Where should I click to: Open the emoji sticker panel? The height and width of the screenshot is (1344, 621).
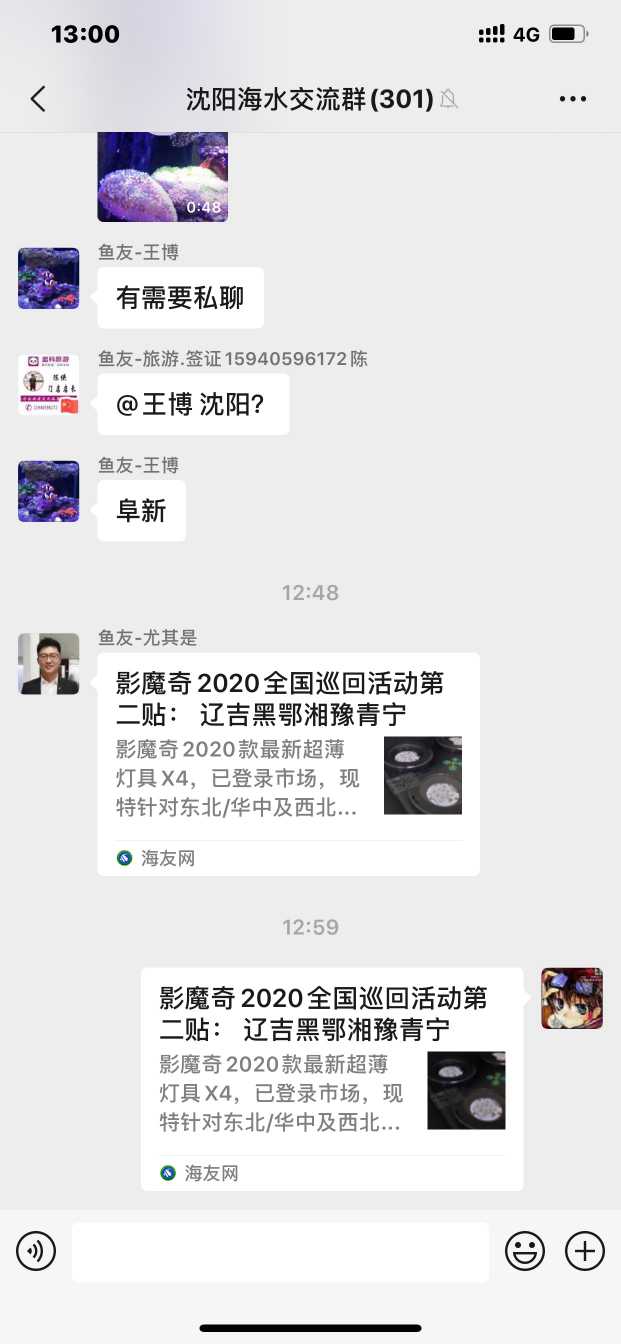point(524,1251)
